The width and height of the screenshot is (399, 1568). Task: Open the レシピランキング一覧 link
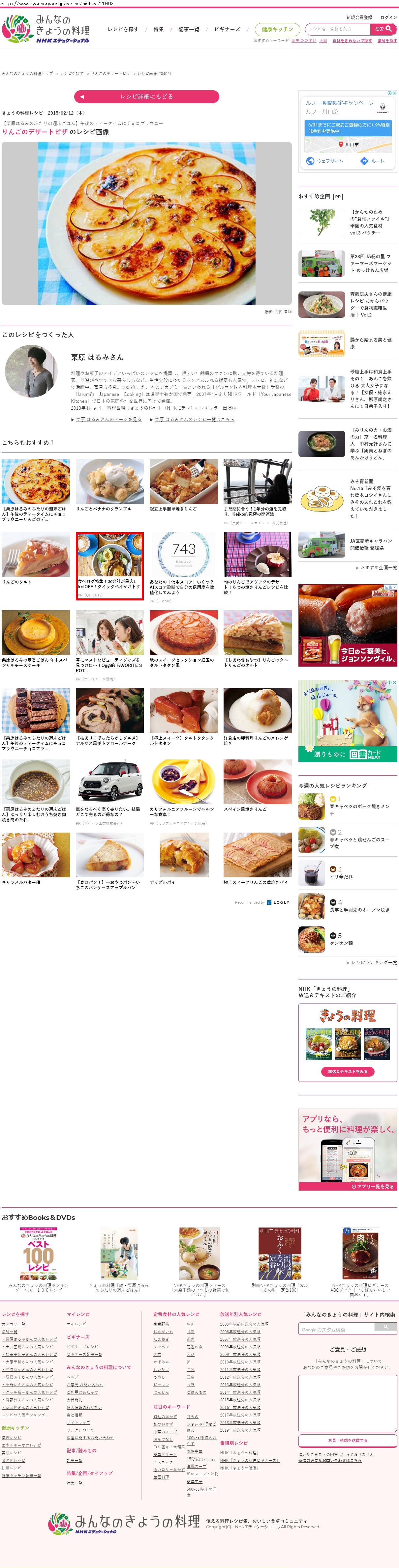[373, 962]
